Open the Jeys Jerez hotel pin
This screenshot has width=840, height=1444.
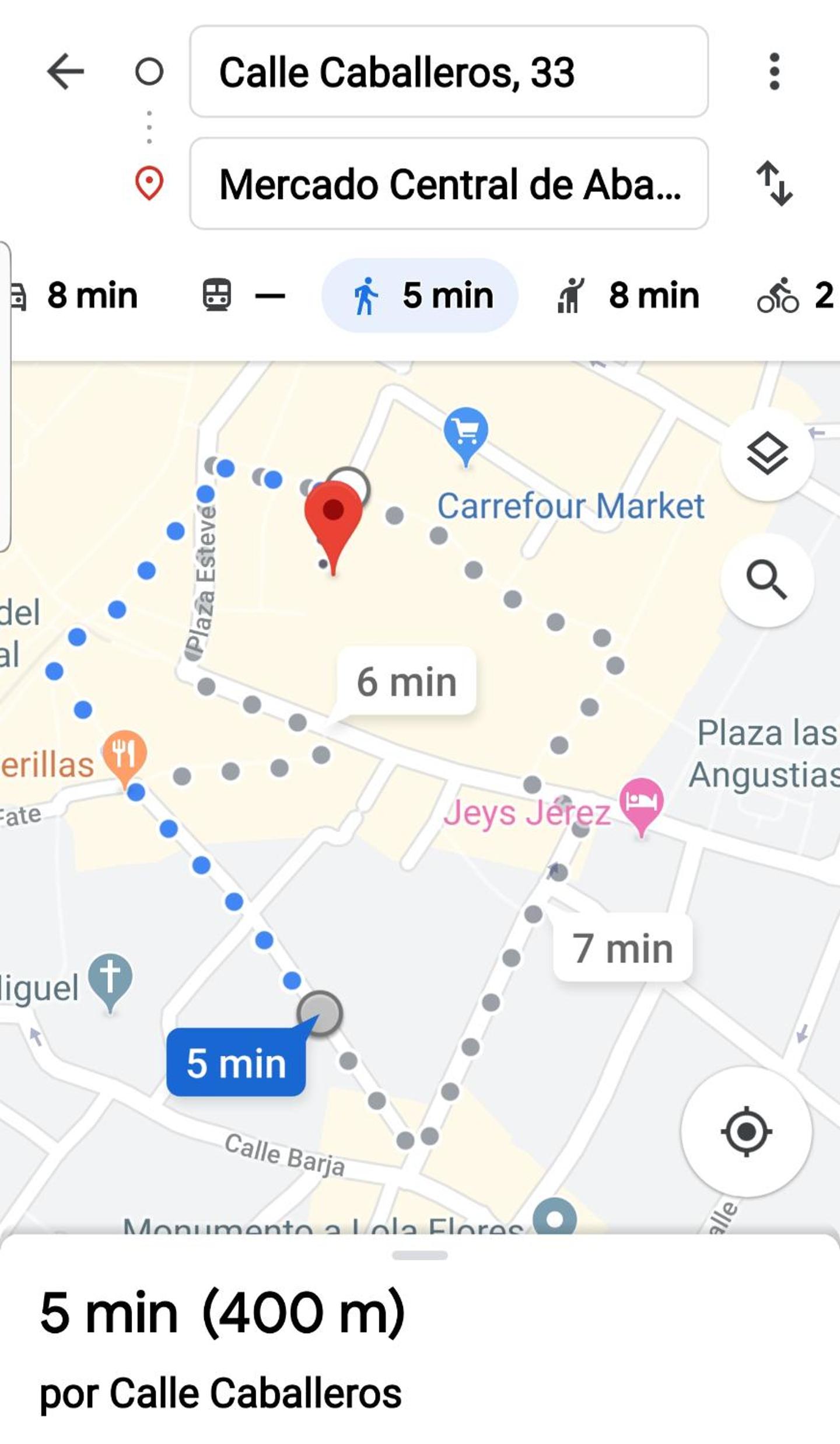pyautogui.click(x=642, y=805)
